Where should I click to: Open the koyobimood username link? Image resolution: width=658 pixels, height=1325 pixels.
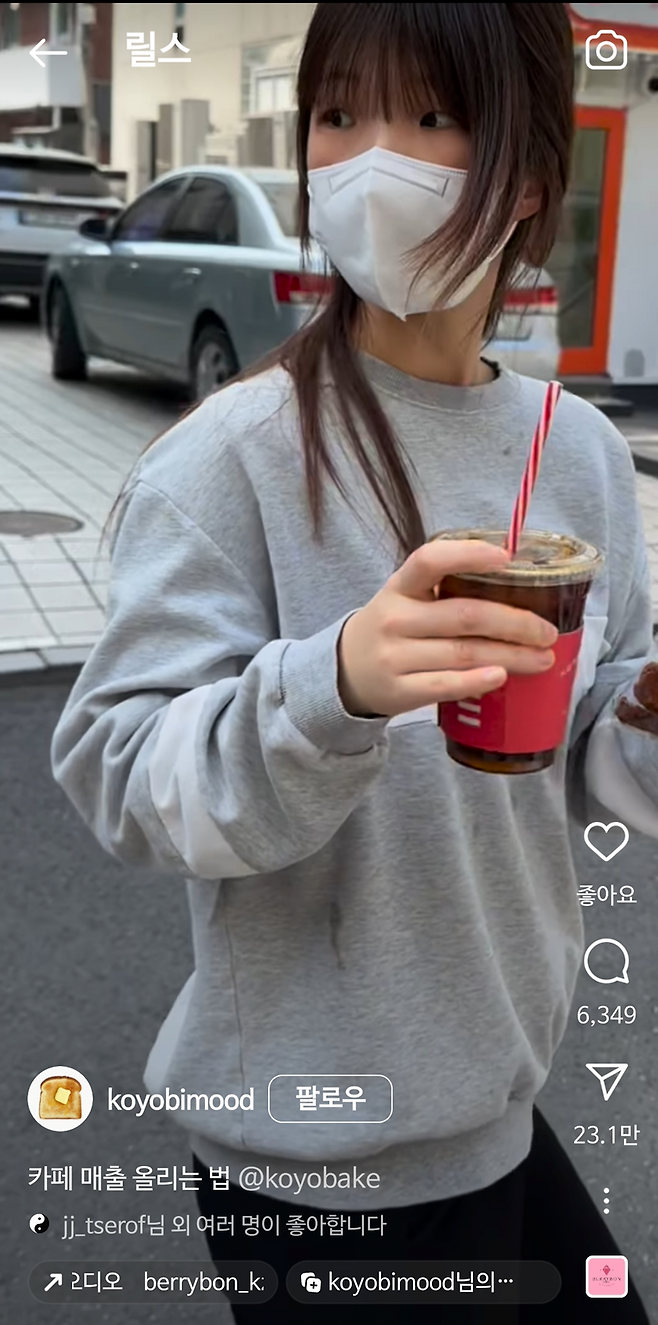pos(180,1100)
